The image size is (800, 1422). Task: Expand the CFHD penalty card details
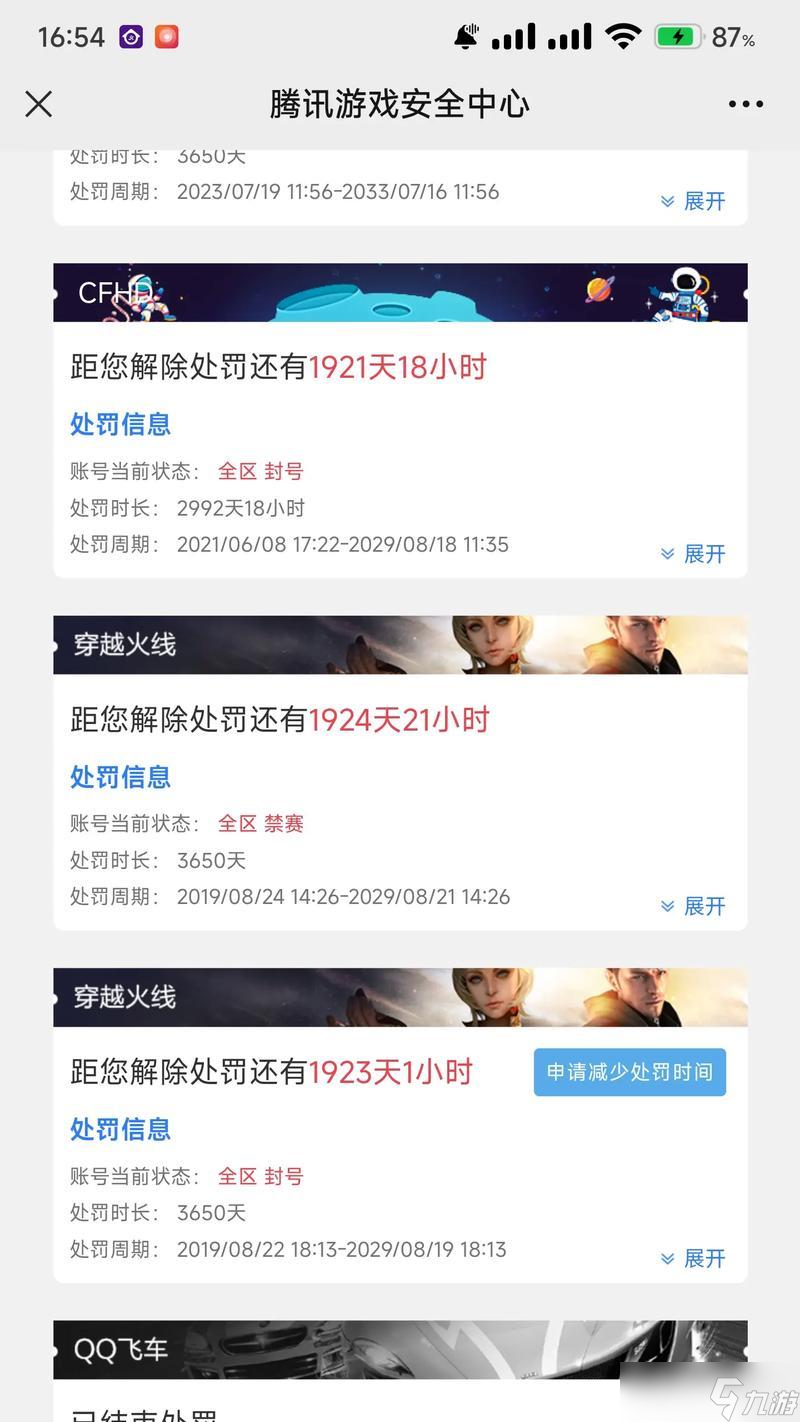pos(693,554)
